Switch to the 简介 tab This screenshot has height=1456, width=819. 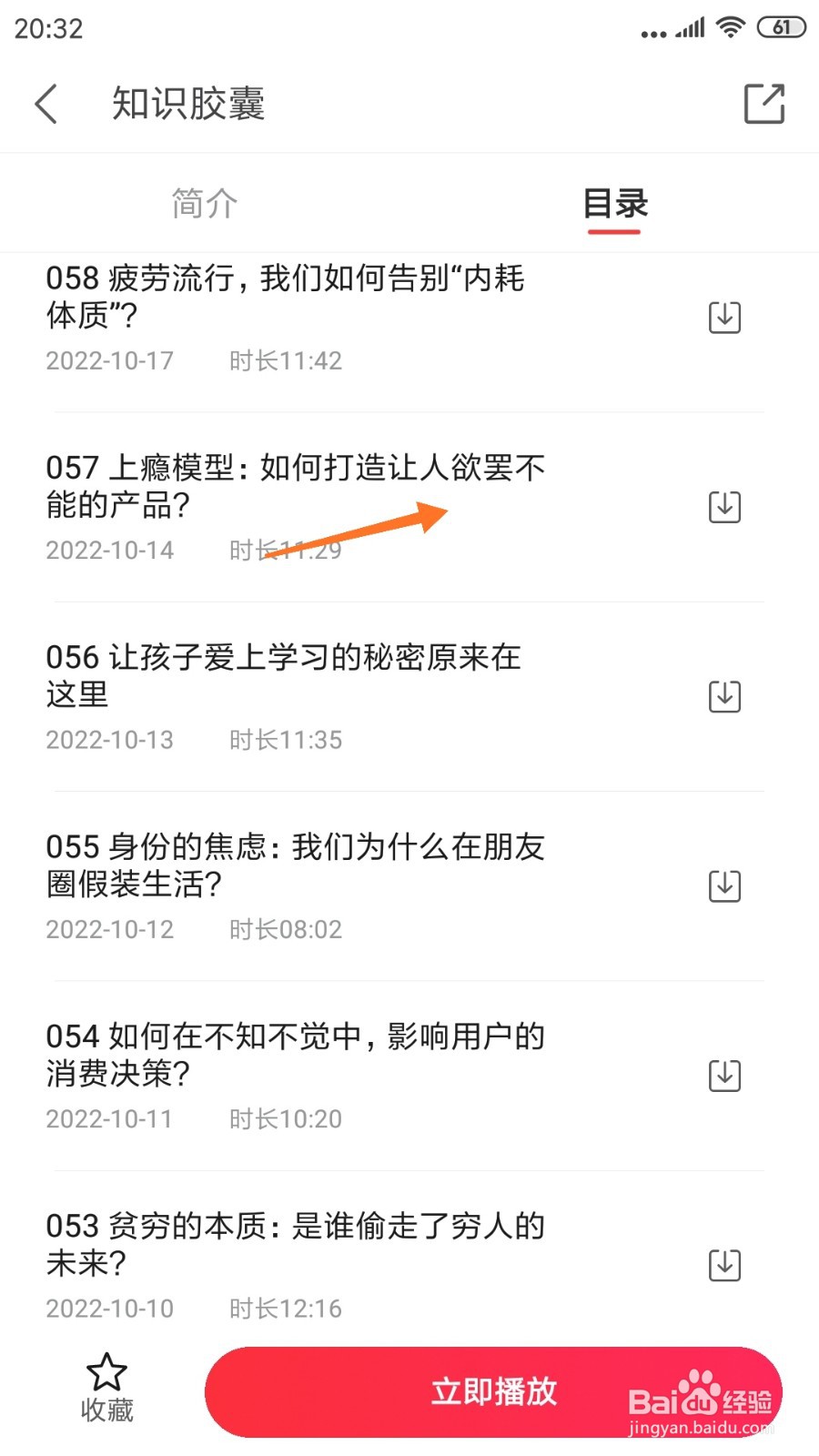pos(204,204)
